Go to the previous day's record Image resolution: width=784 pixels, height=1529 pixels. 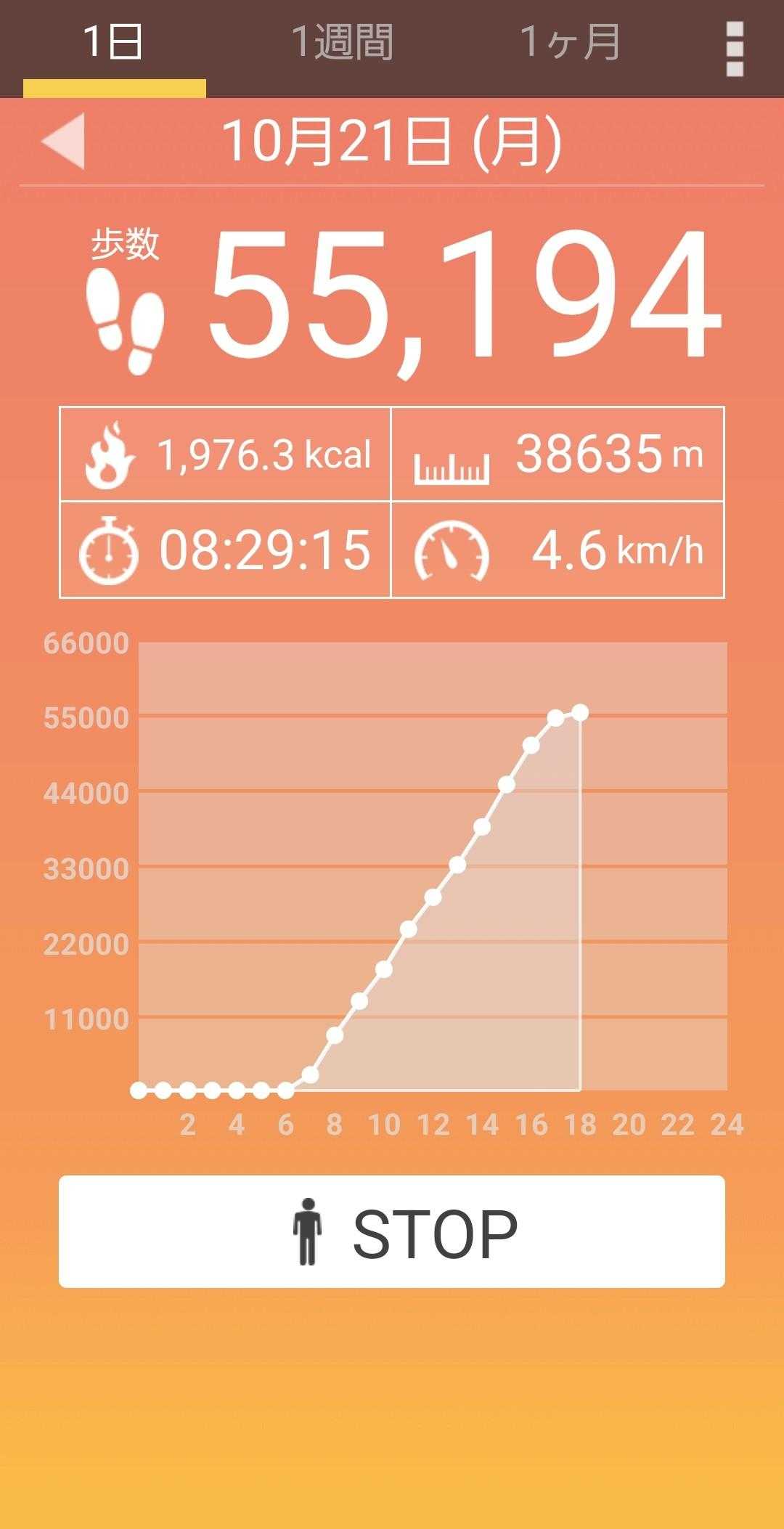coord(64,141)
